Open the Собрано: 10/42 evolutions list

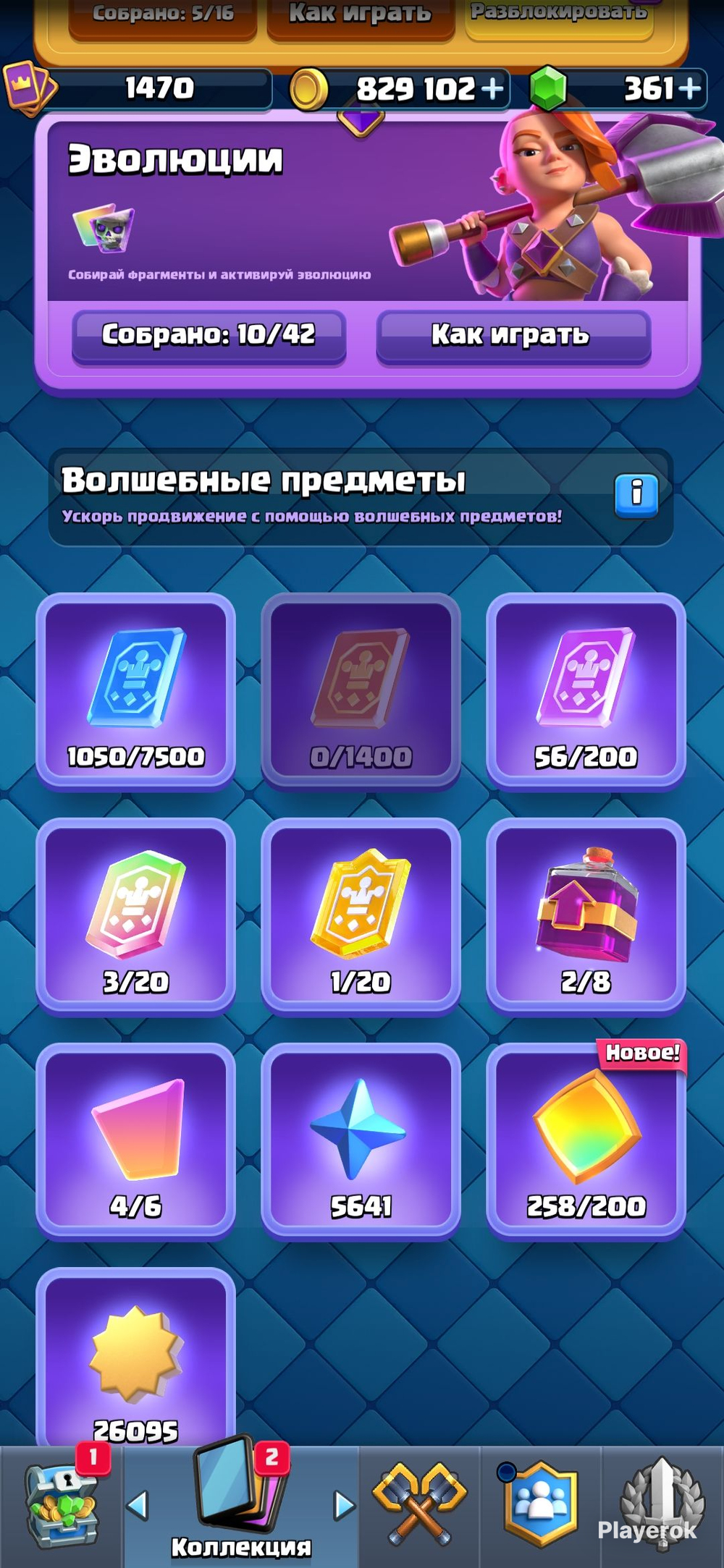pyautogui.click(x=209, y=336)
